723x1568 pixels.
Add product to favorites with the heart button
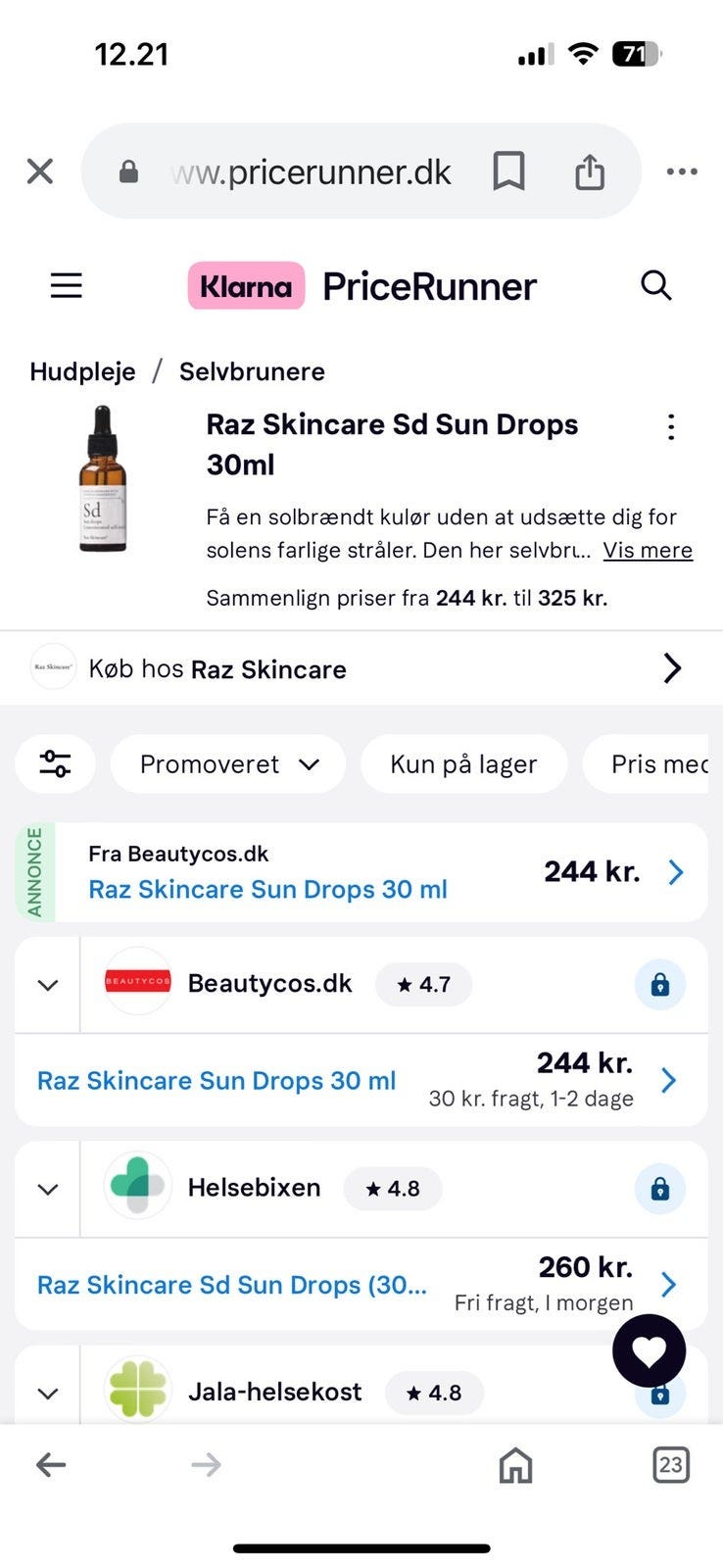[649, 1350]
